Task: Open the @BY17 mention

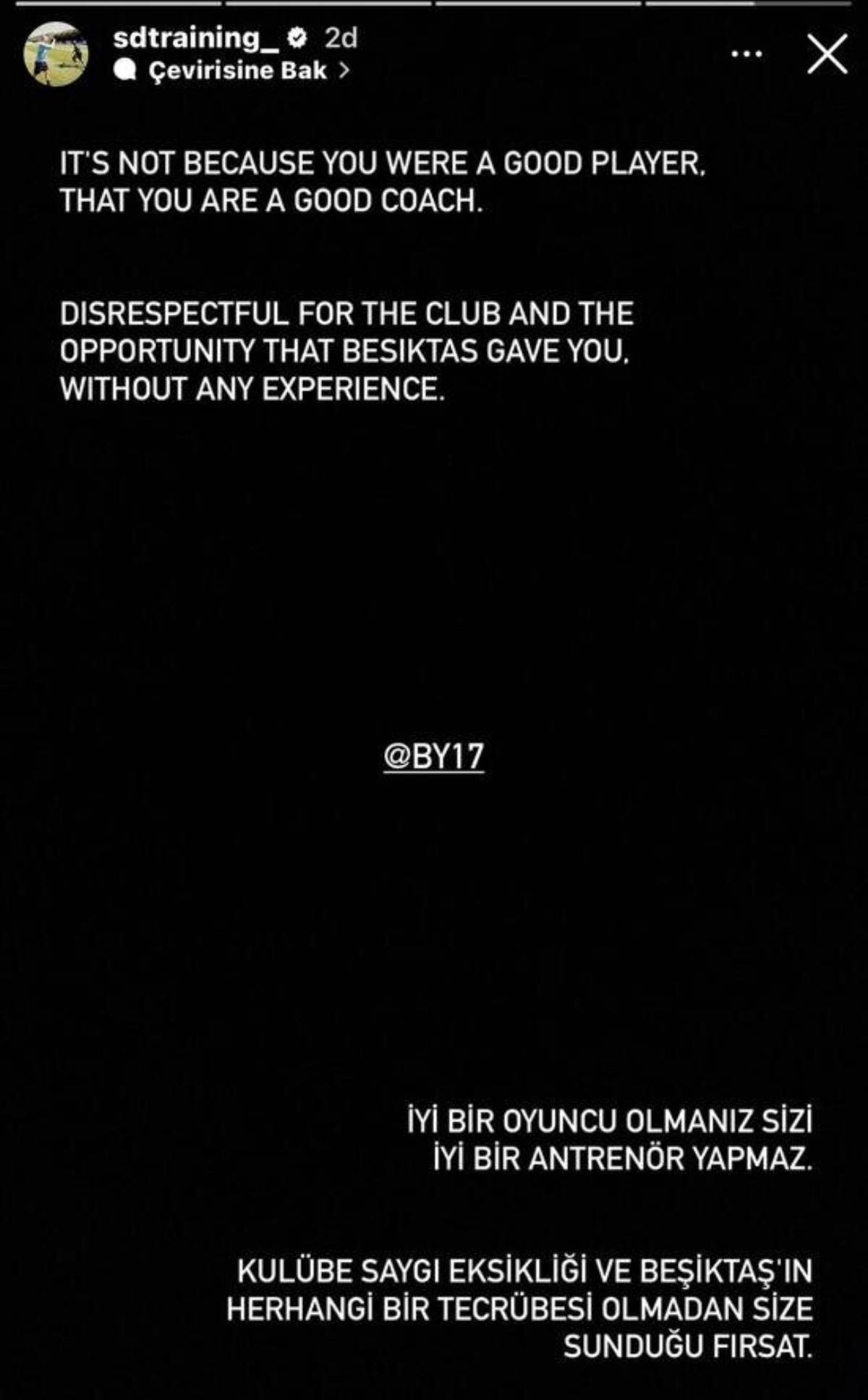Action: (433, 757)
